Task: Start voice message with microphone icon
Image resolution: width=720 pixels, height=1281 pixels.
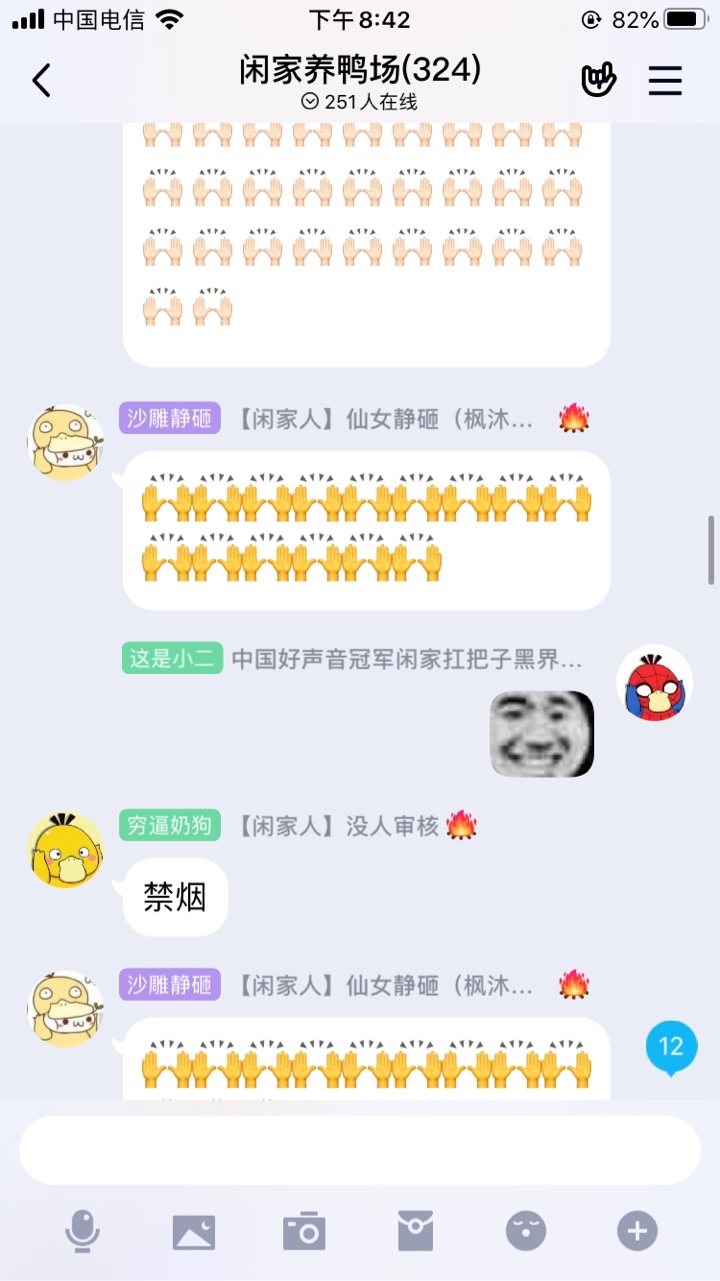Action: (82, 1230)
